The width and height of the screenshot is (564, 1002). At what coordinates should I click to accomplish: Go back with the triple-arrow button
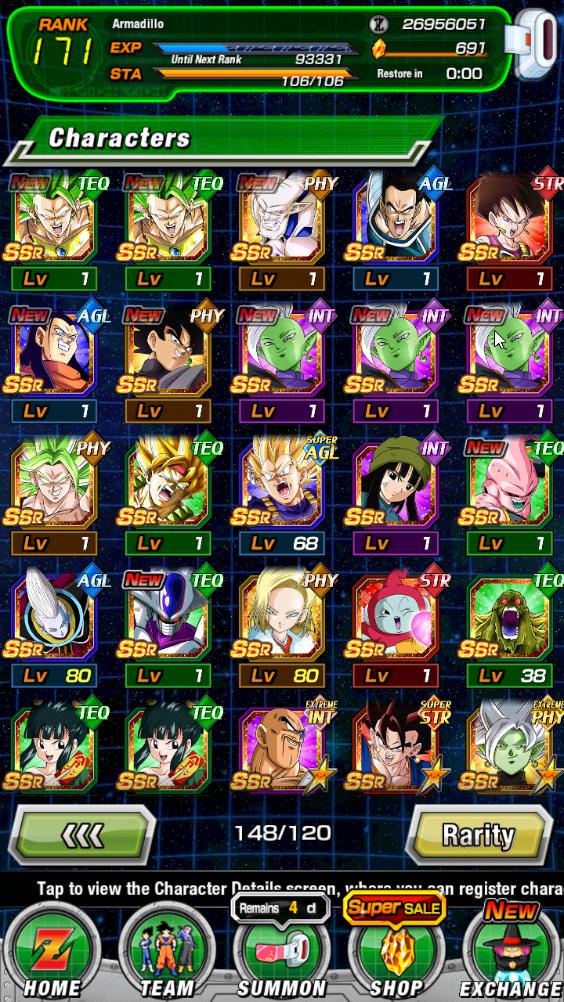click(x=82, y=834)
